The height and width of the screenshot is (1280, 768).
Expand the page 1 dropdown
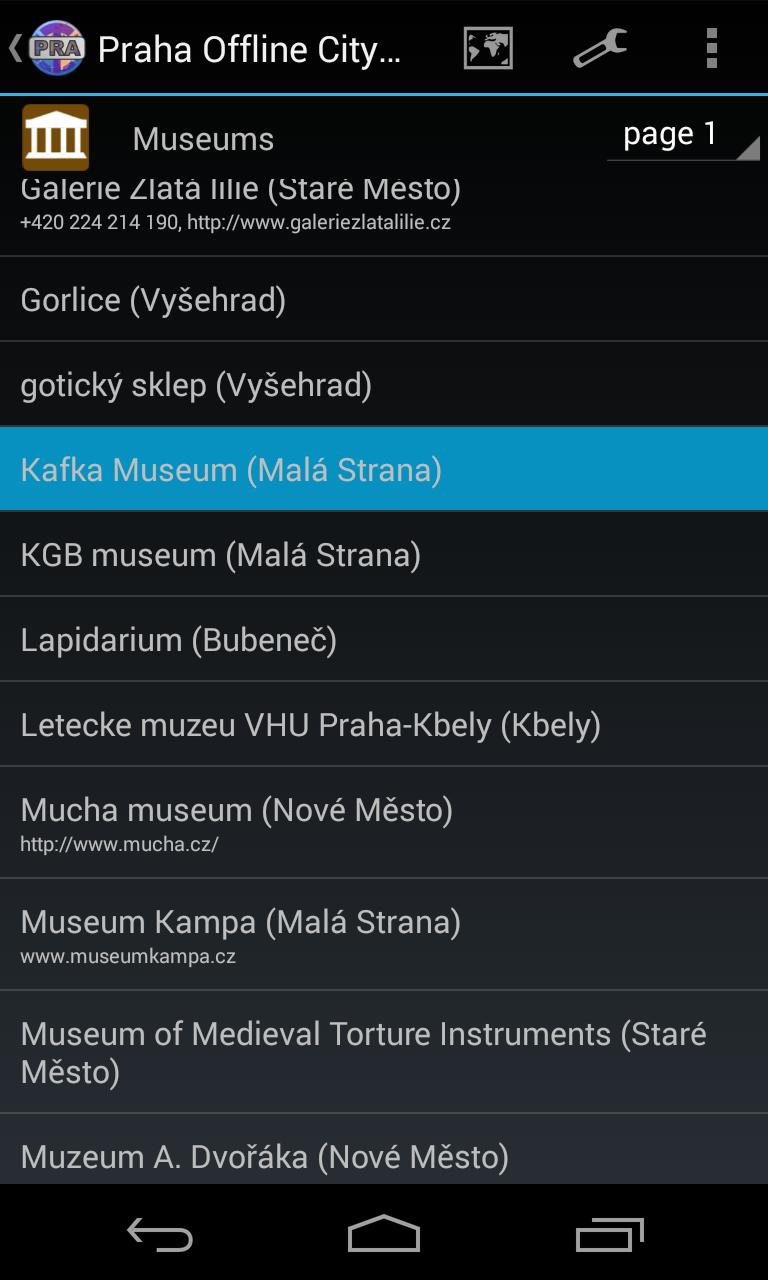click(x=683, y=135)
